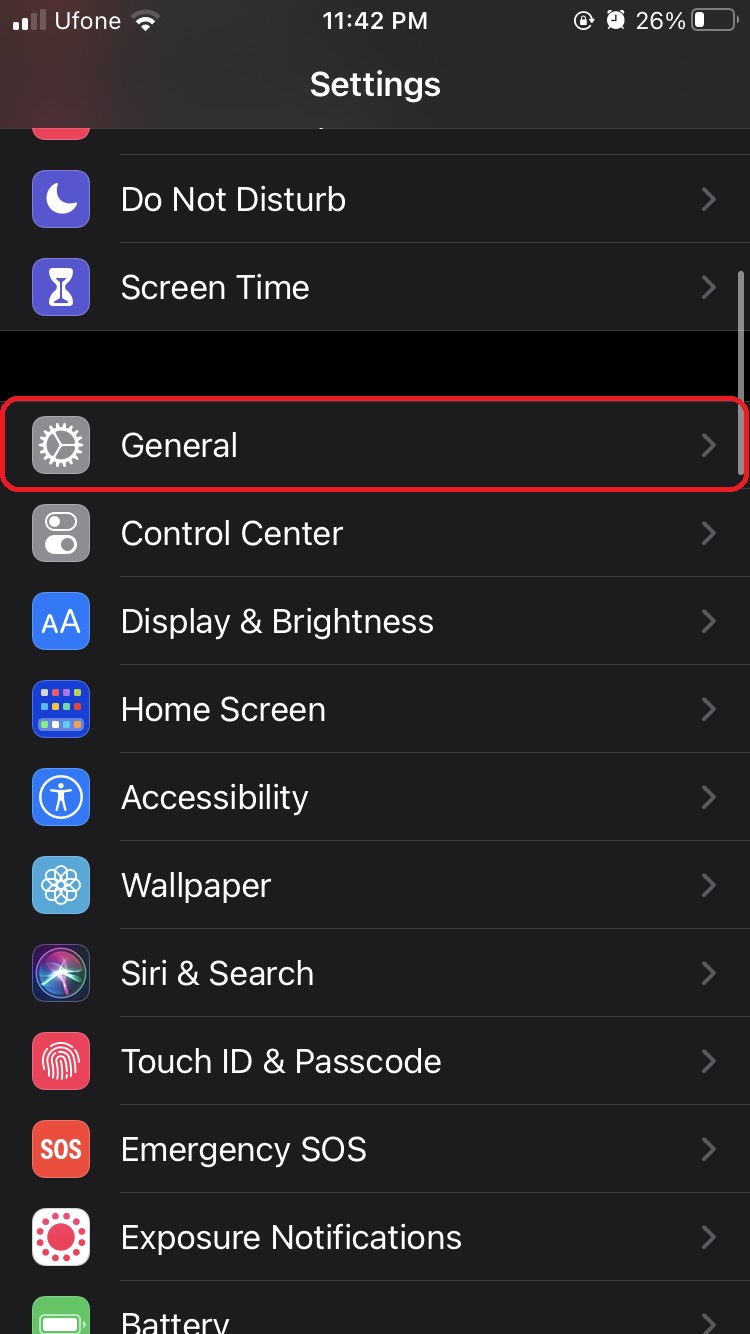Tap the red SOS icon
Image resolution: width=750 pixels, height=1334 pixels.
point(61,1149)
